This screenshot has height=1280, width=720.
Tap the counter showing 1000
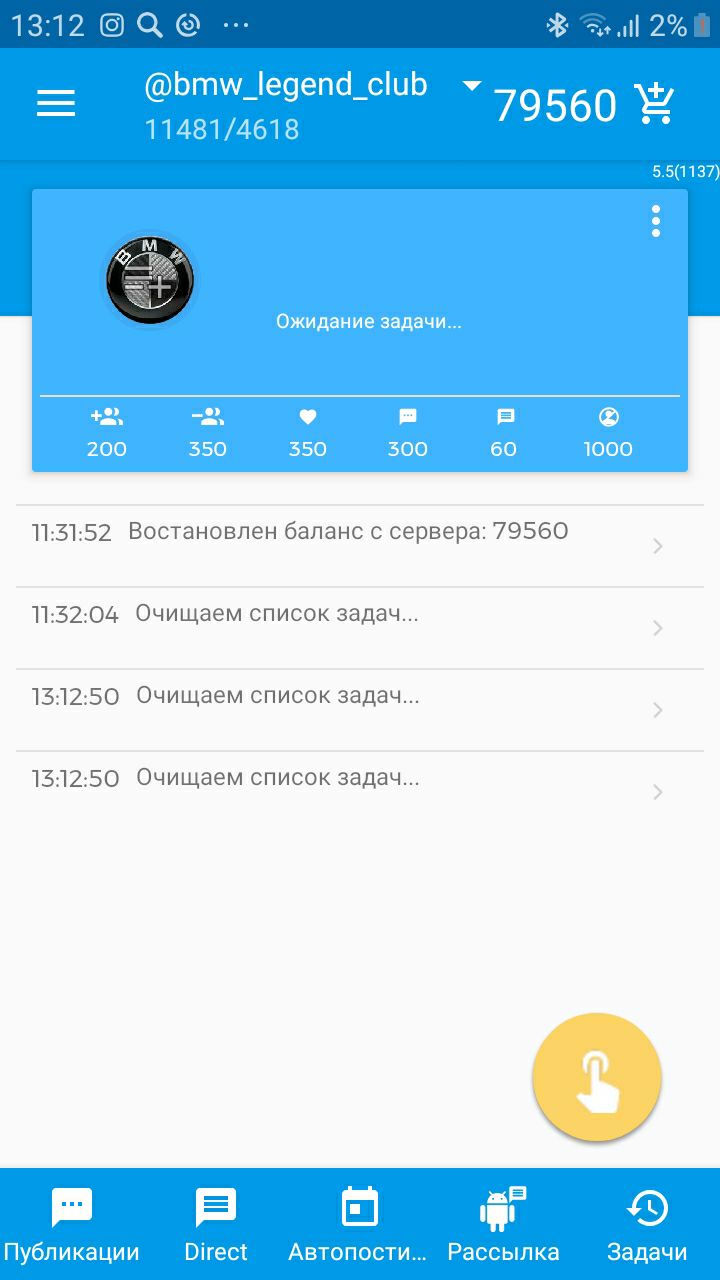tap(608, 433)
